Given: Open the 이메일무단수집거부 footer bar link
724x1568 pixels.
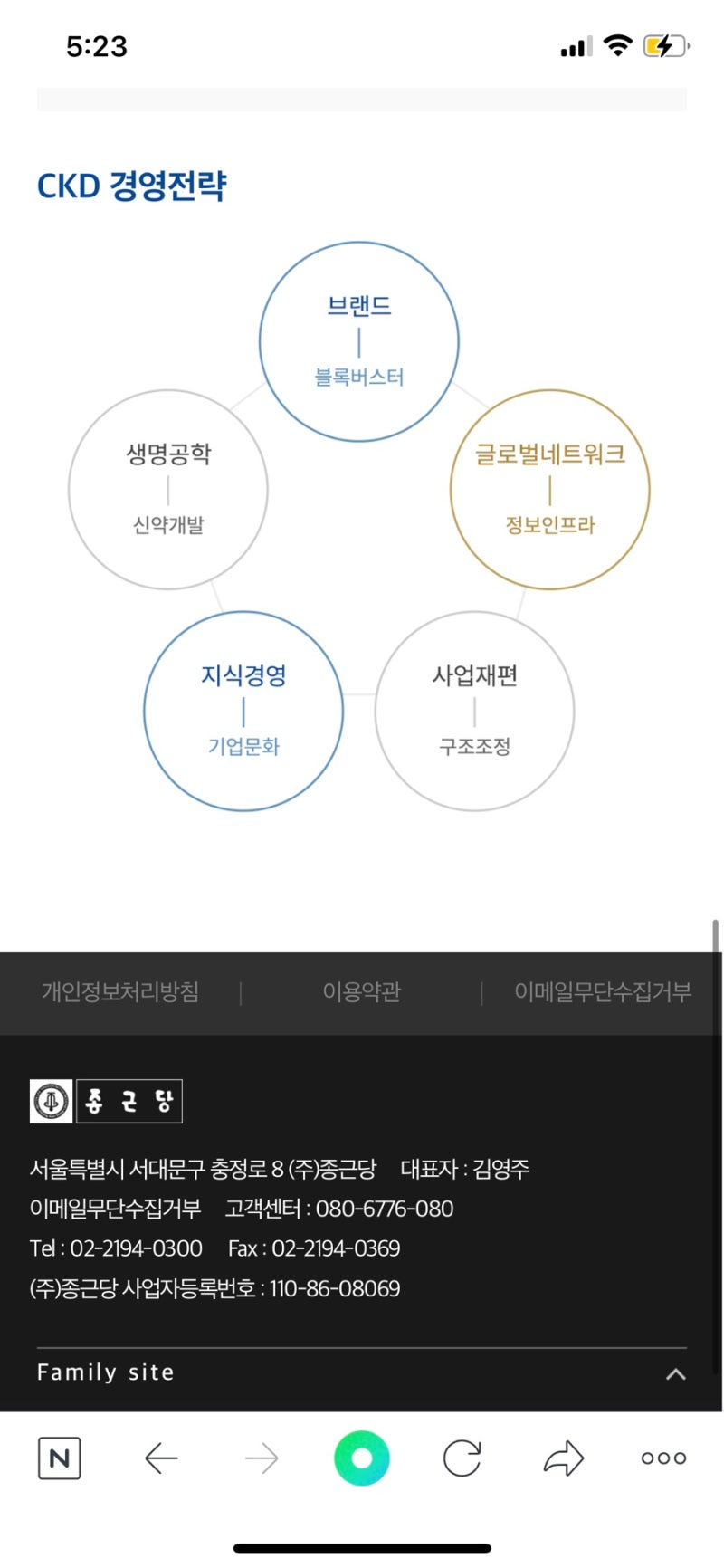Looking at the screenshot, I should 602,992.
